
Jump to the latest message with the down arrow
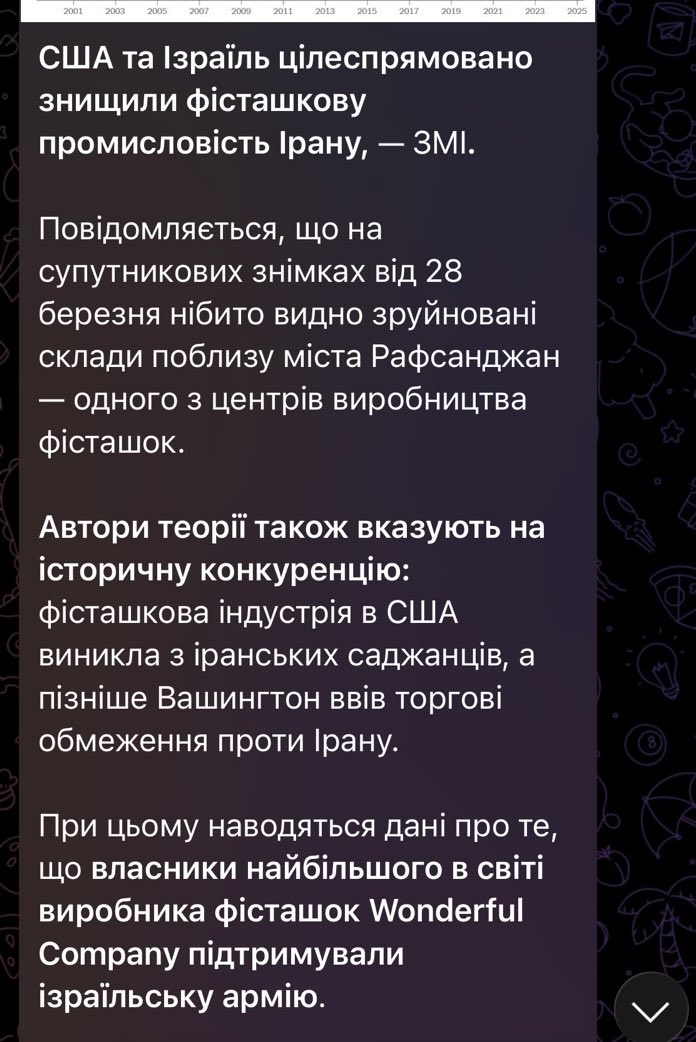click(651, 1008)
